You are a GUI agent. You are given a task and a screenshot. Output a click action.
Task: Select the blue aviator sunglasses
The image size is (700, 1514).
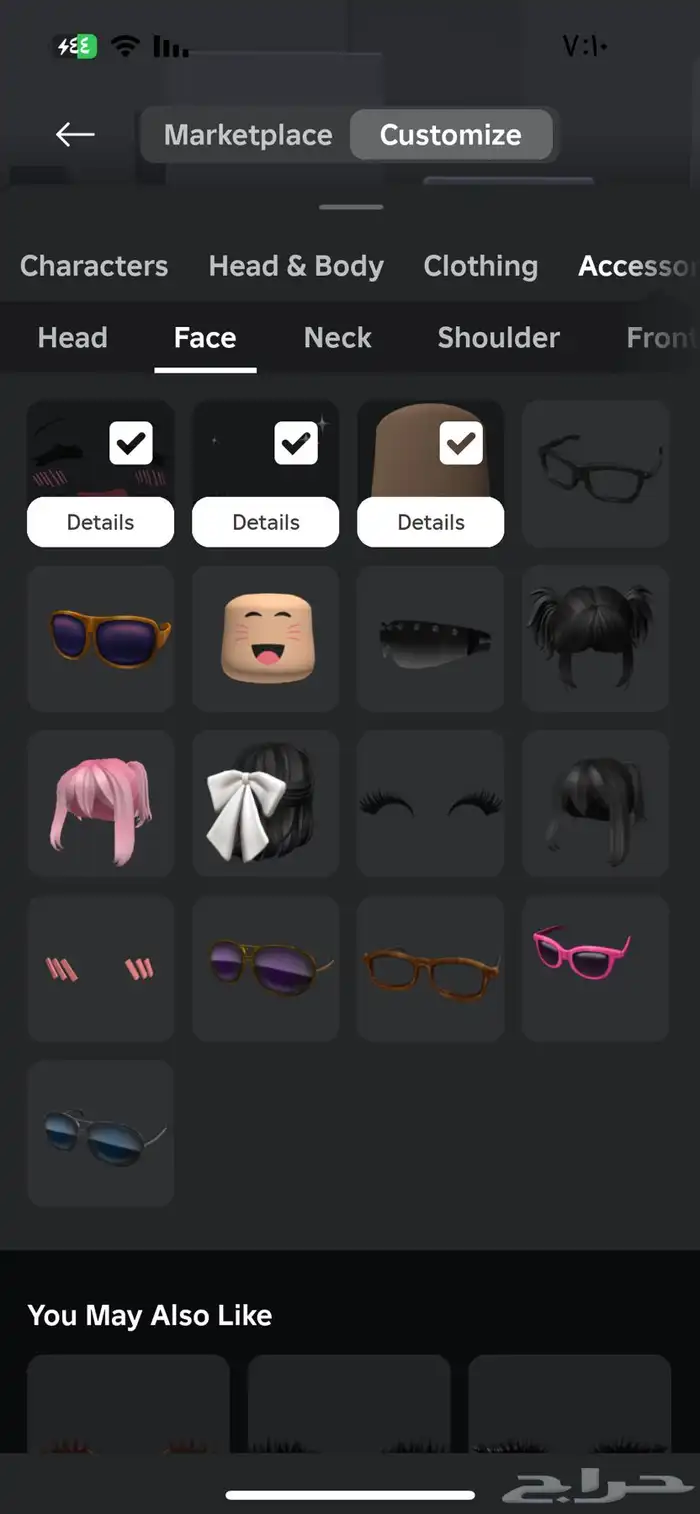[101, 1133]
